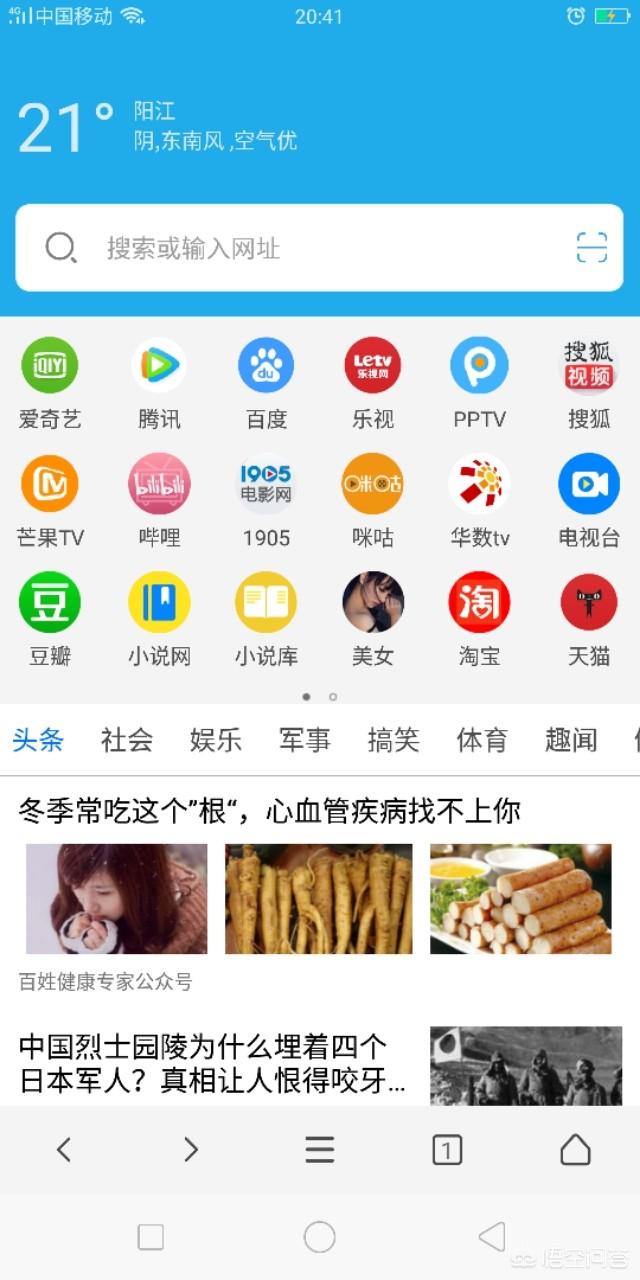
Task: Open the 淘宝 shortcut
Action: pyautogui.click(x=479, y=620)
